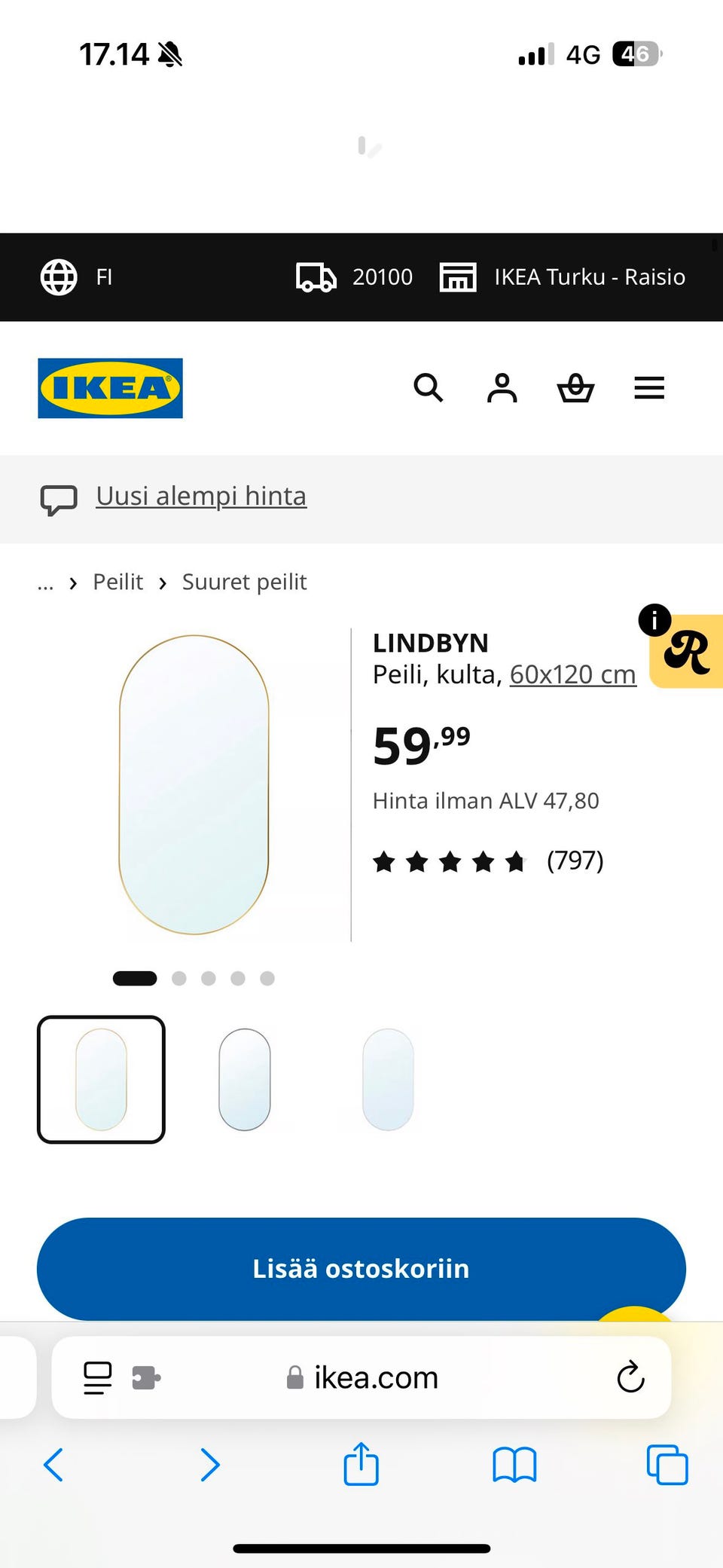Go to the IKEA home page logo
The image size is (723, 1568).
tap(110, 388)
